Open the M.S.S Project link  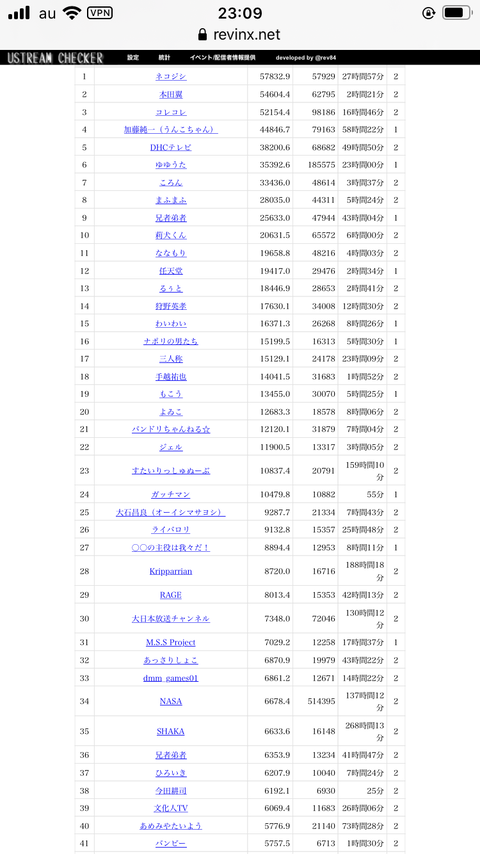[x=171, y=643]
